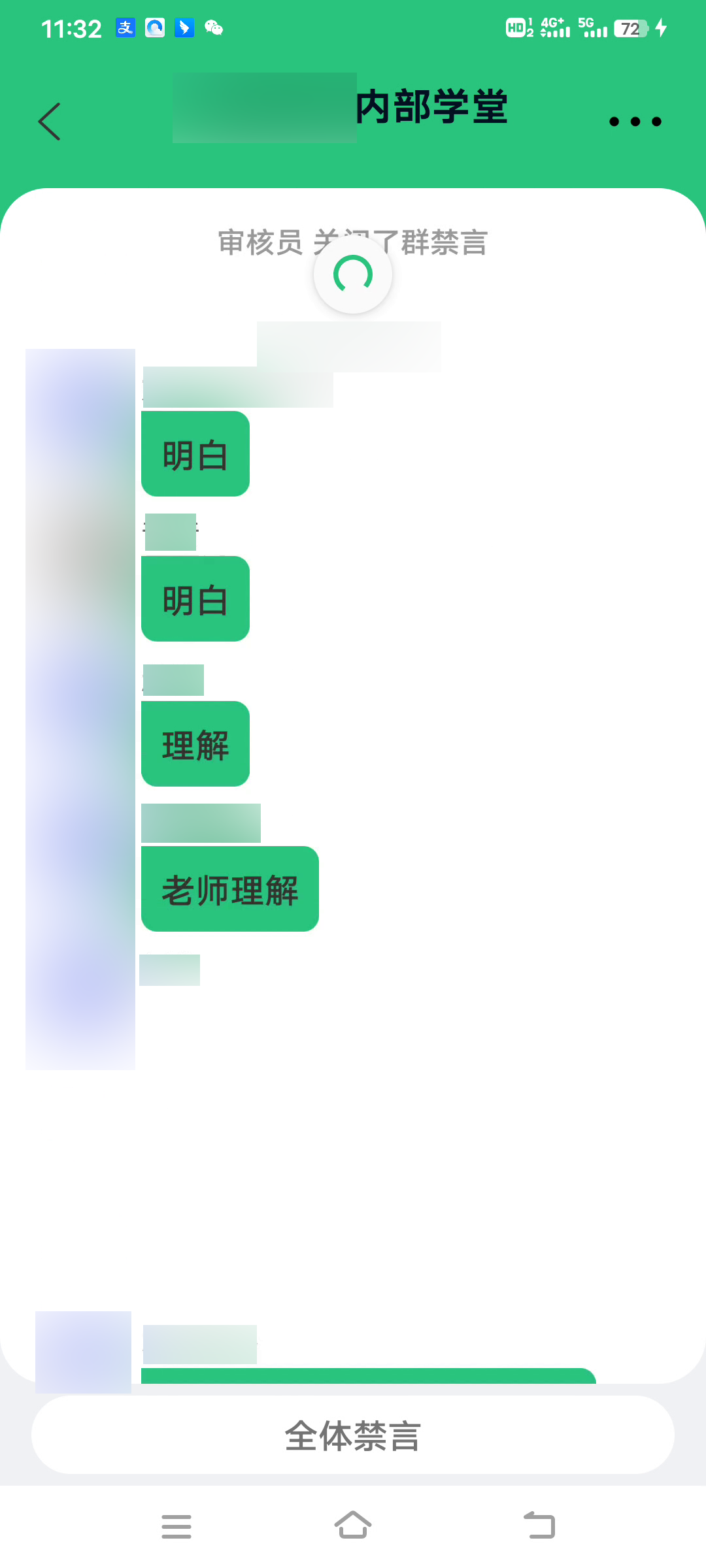Viewport: 706px width, 1568px height.
Task: Tap the topmost sender avatar
Action: pos(80,392)
